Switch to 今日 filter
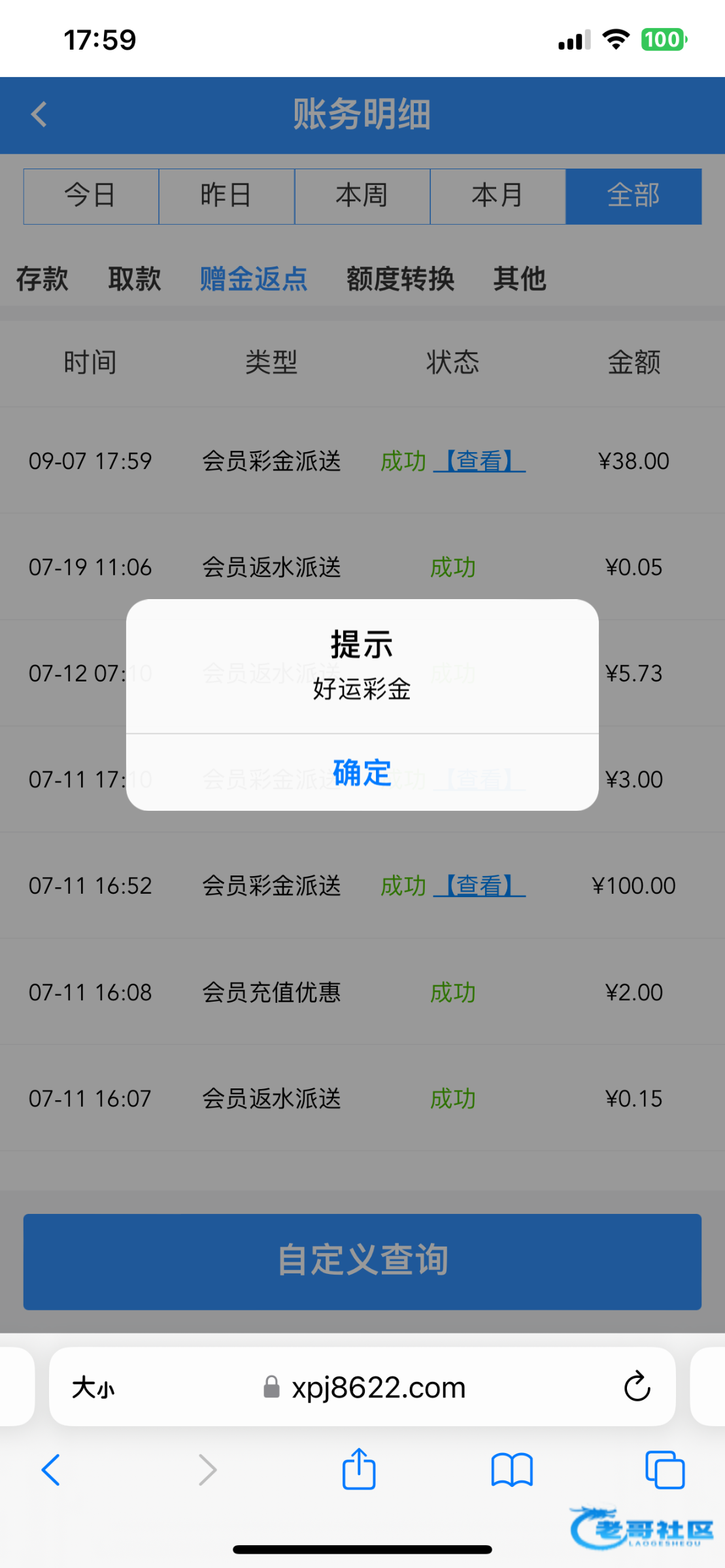This screenshot has width=725, height=1568. [91, 196]
